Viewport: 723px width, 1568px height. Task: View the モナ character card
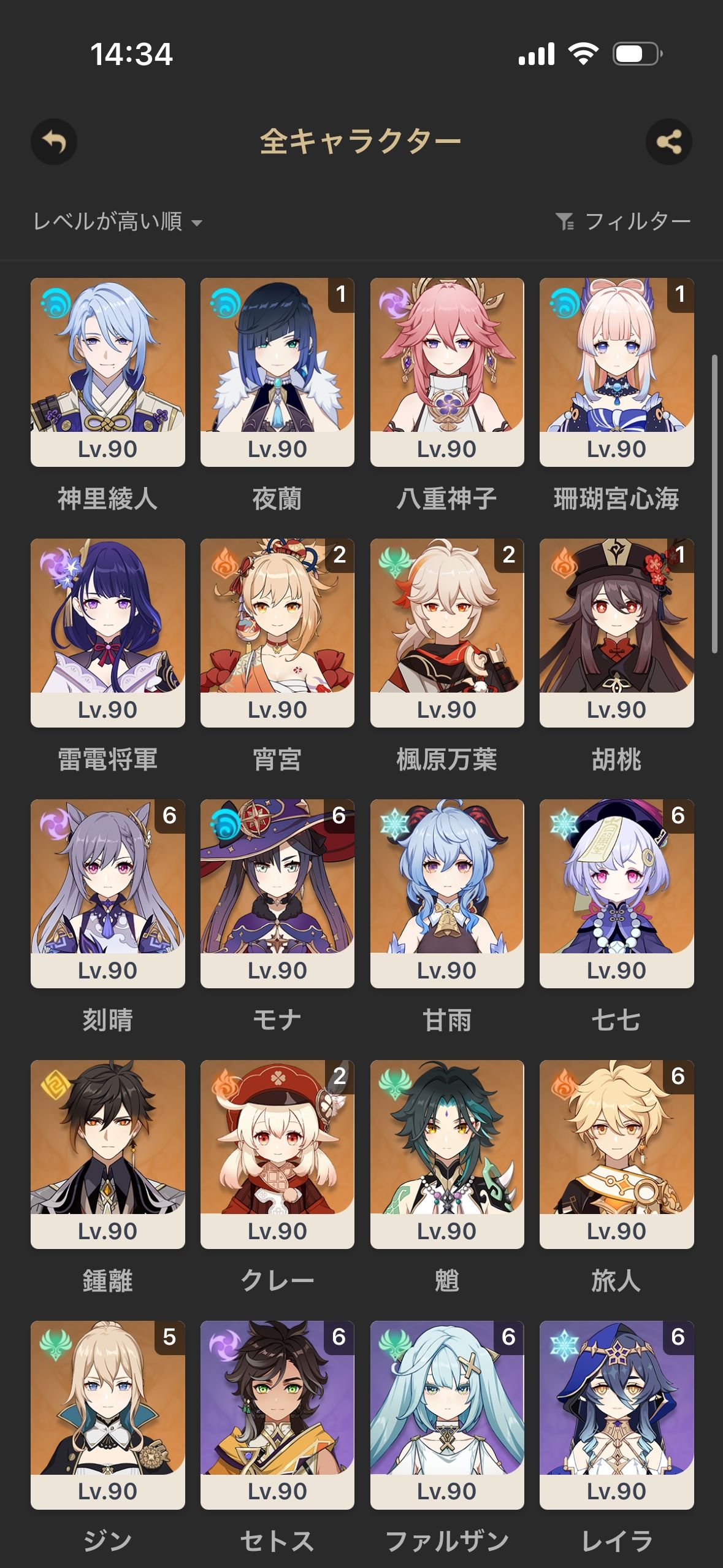tap(277, 893)
